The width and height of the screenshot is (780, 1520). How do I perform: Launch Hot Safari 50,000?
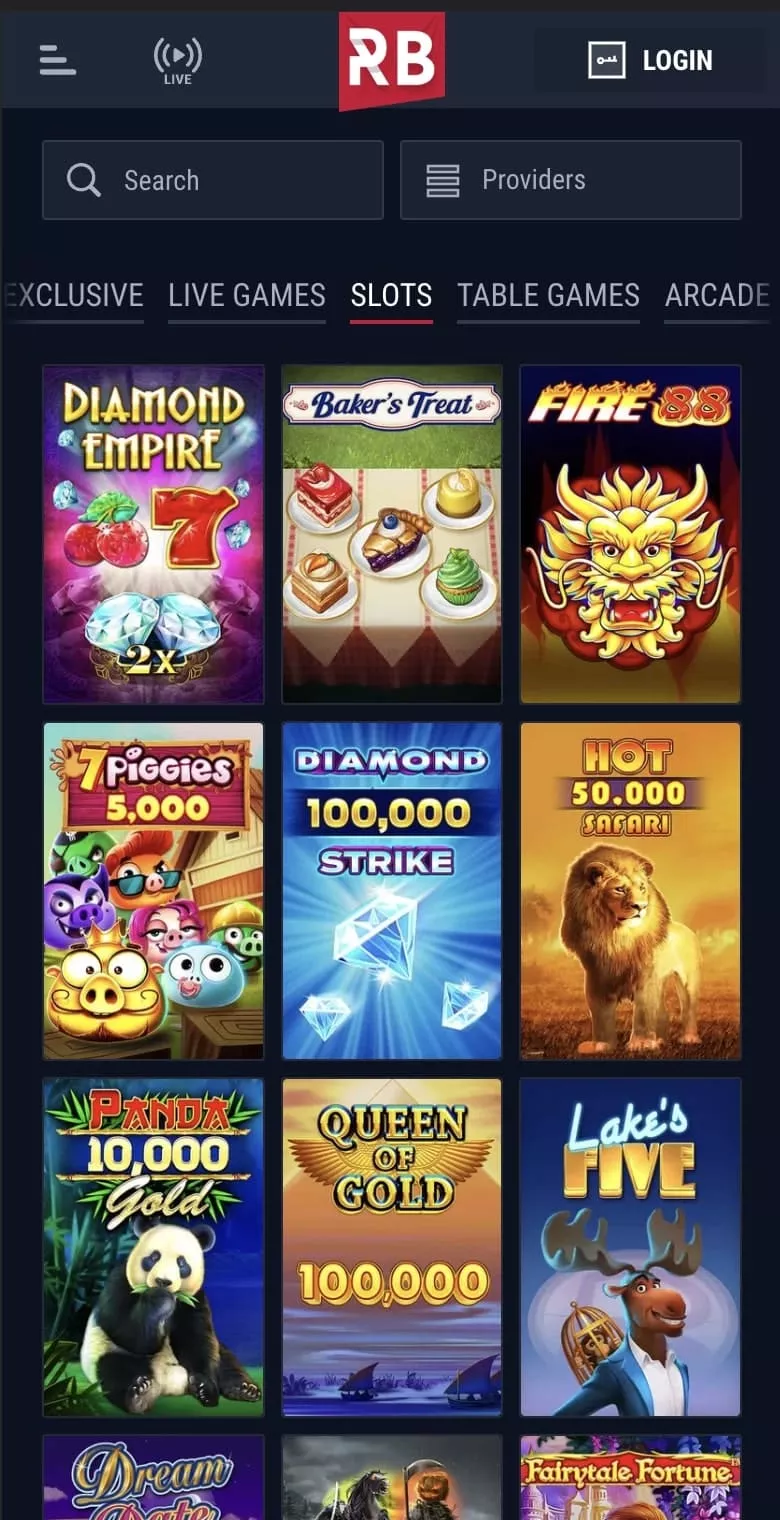coord(630,890)
